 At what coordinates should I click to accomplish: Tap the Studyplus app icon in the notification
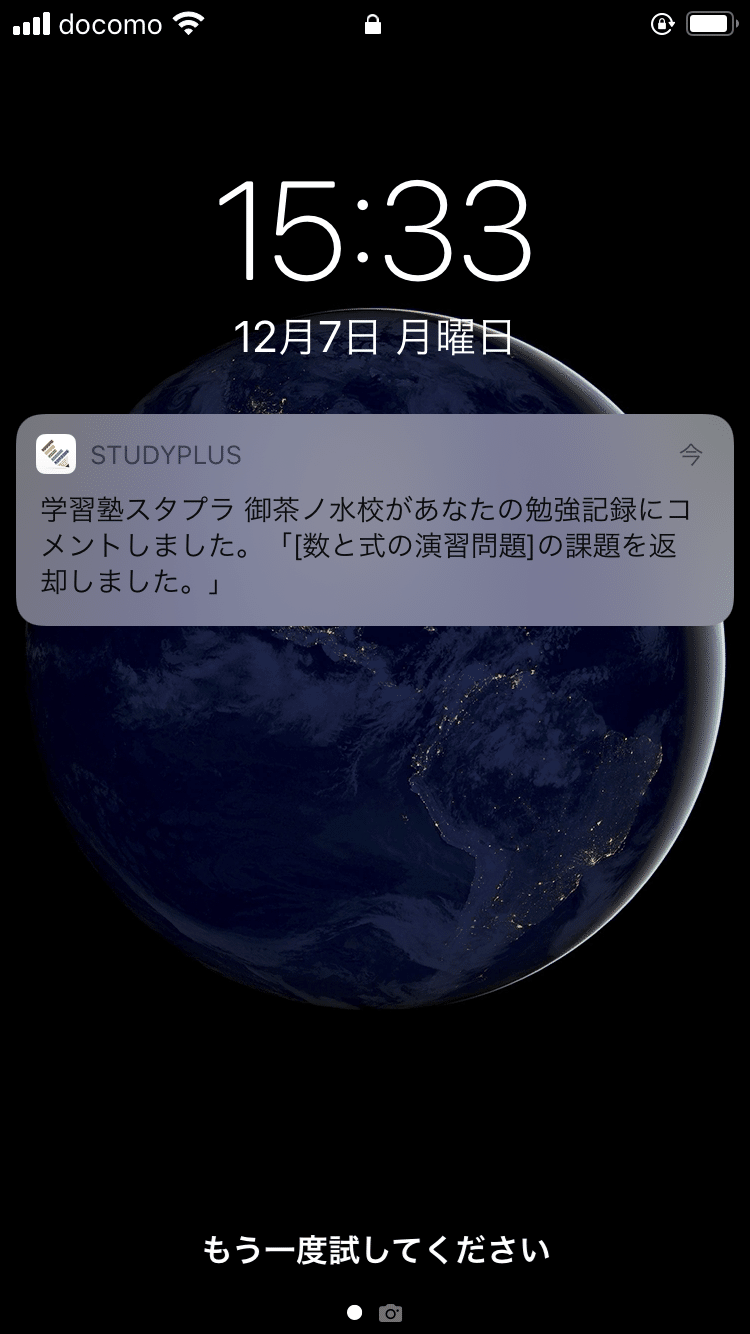[x=56, y=453]
